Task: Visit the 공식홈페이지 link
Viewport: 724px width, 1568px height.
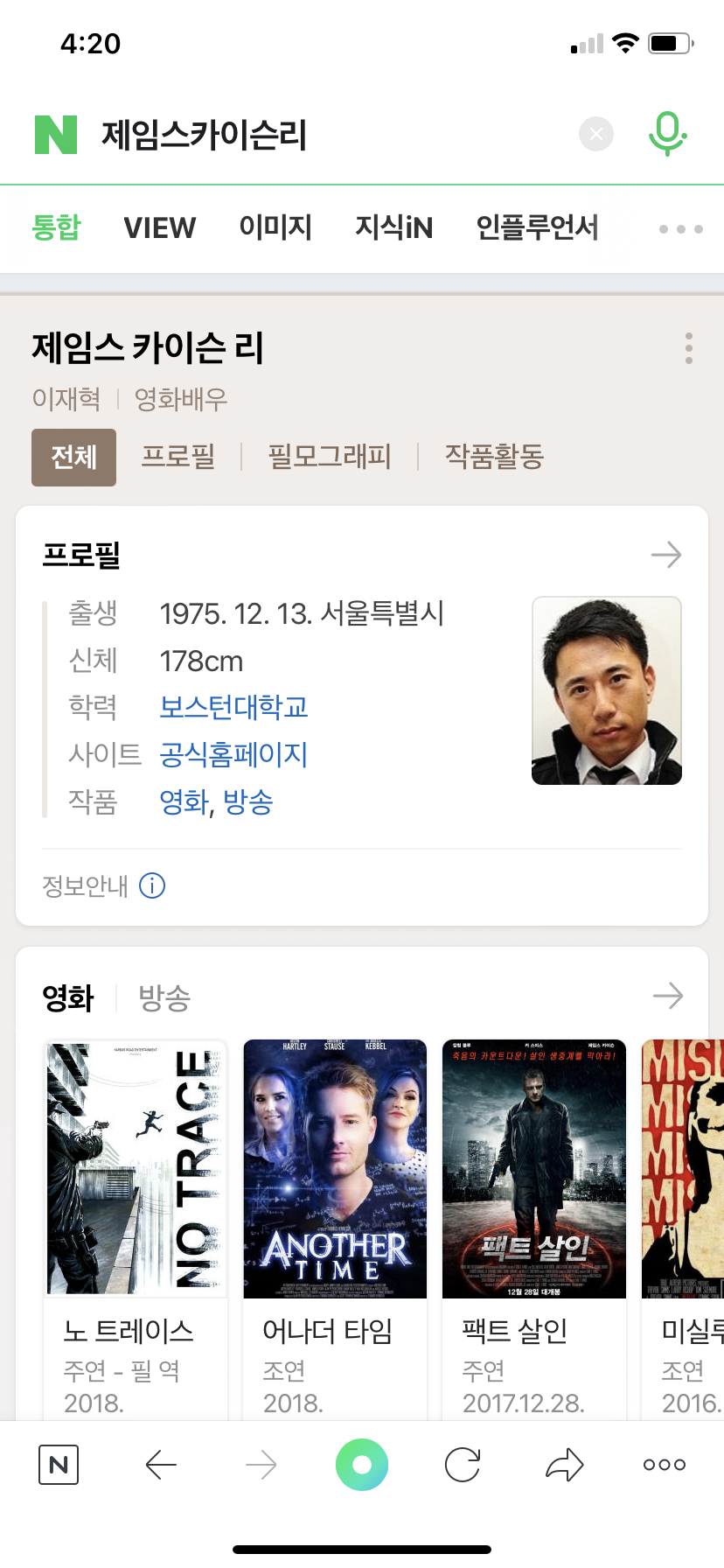Action: click(x=233, y=754)
